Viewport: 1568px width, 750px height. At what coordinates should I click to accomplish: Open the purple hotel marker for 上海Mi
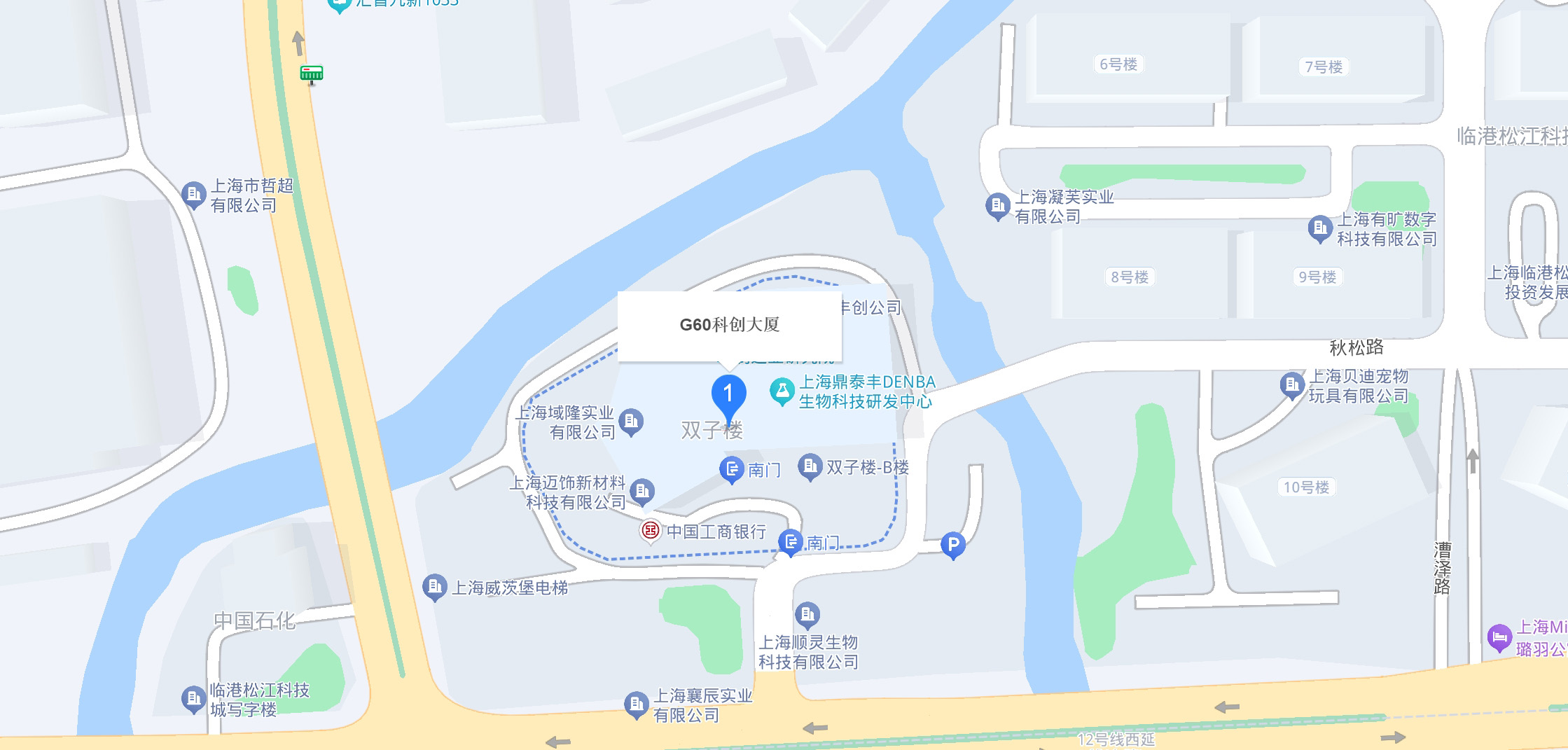1499,637
